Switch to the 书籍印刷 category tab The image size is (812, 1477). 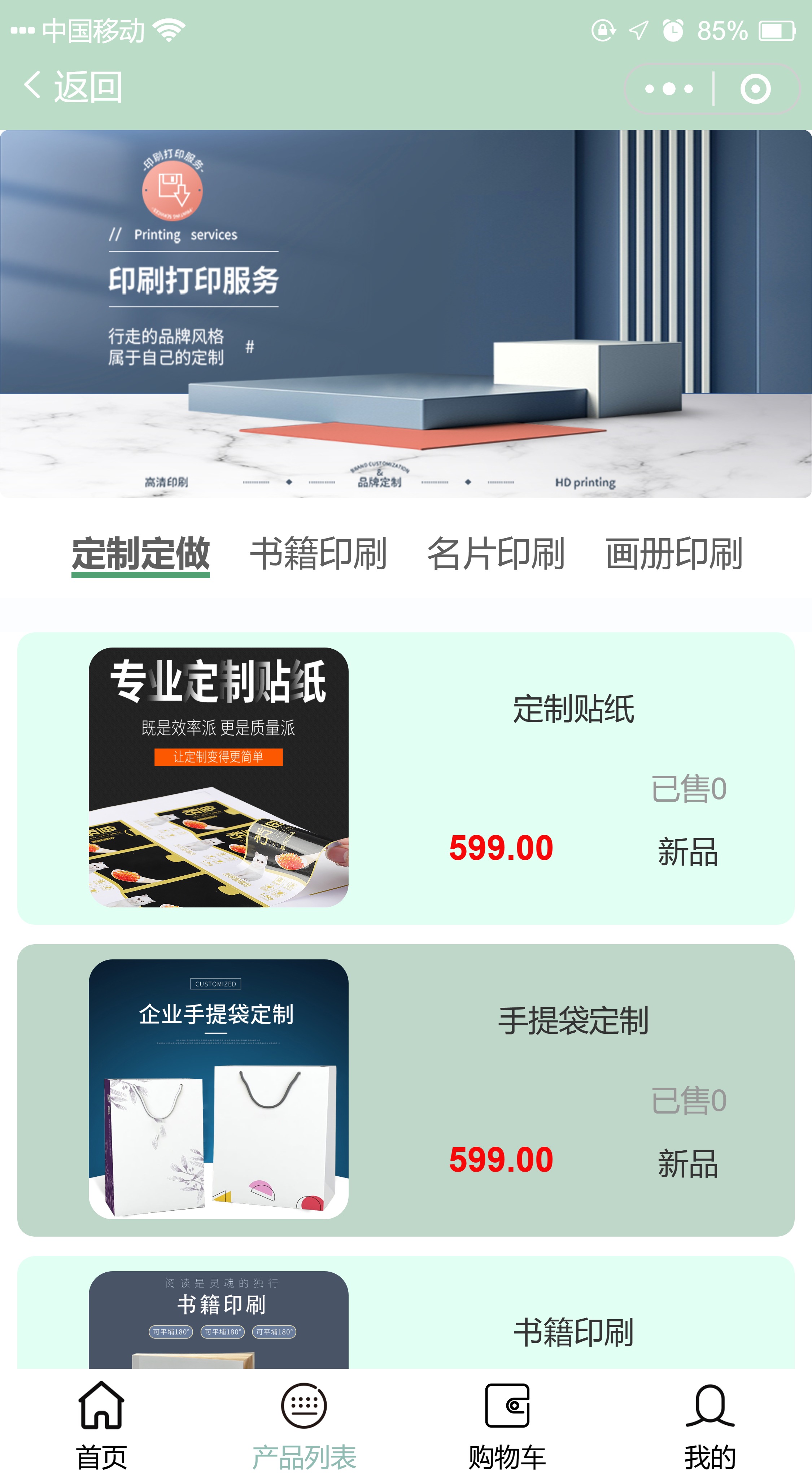(318, 554)
